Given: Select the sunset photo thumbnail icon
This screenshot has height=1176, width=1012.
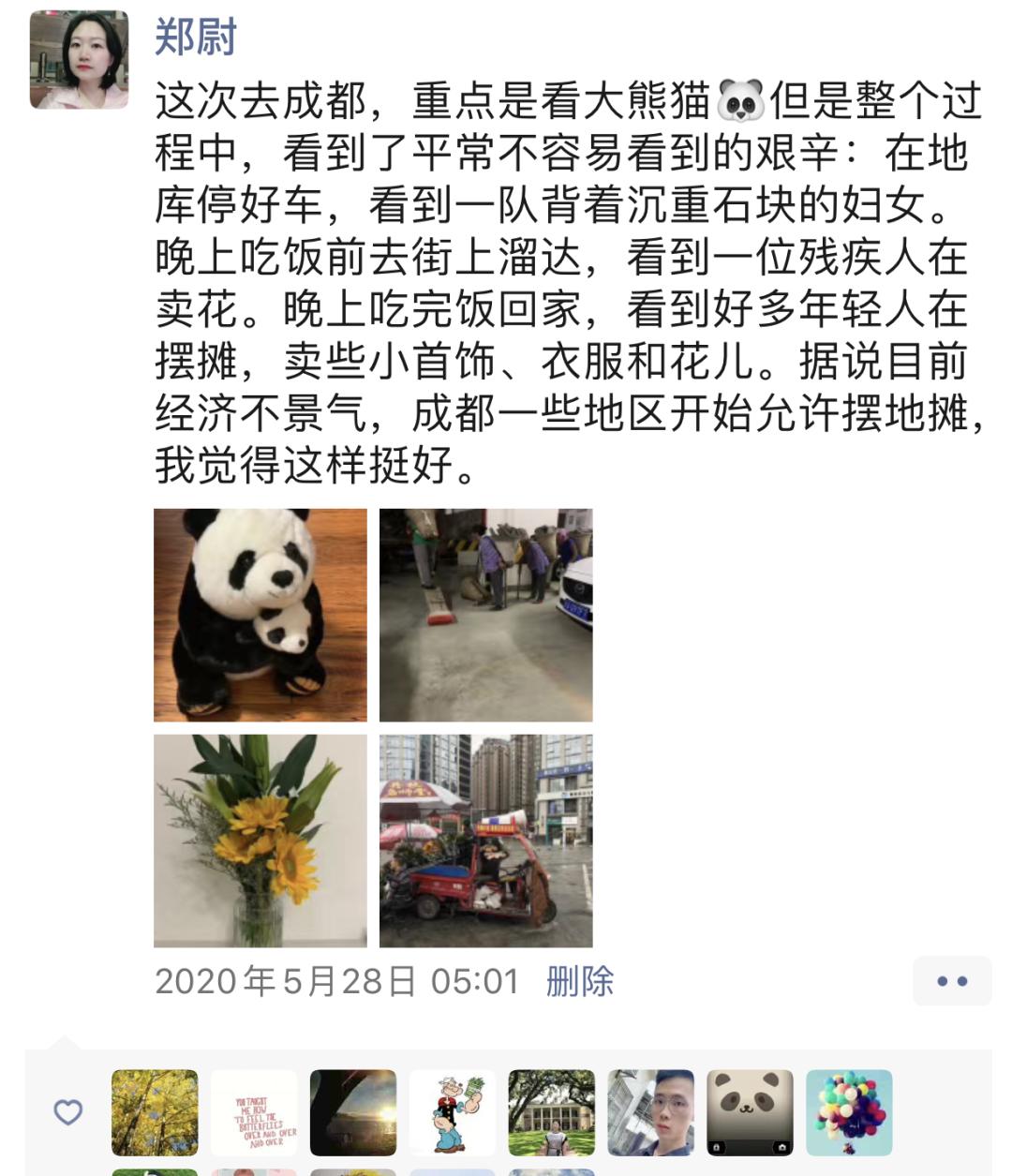Looking at the screenshot, I should 353,1113.
